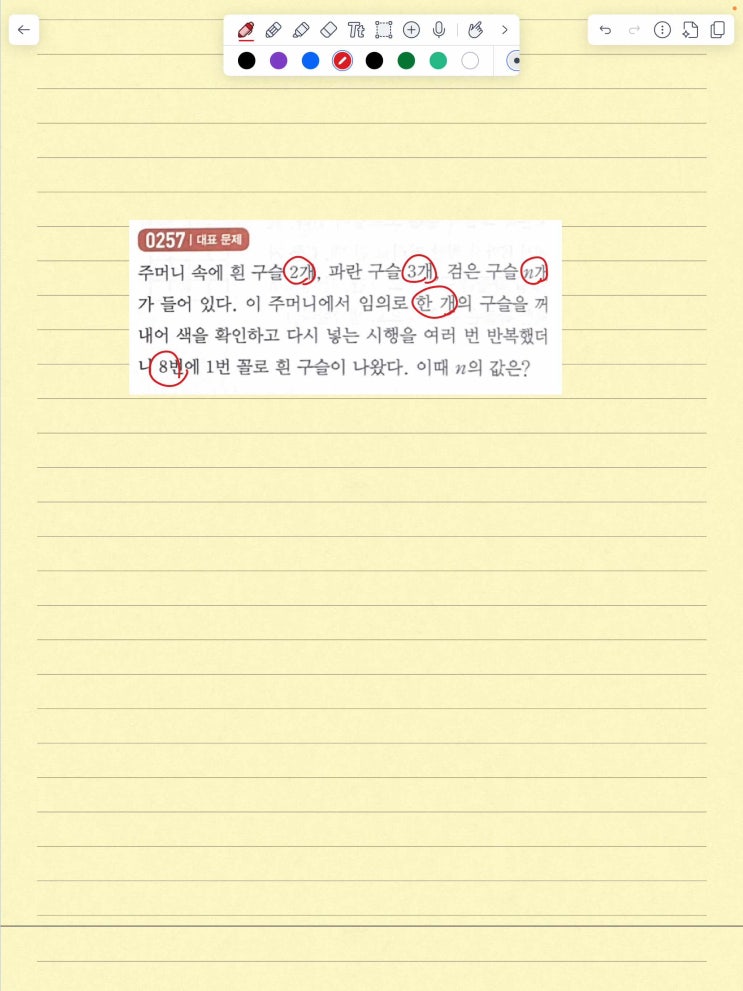The image size is (743, 991).
Task: Pick the teal green pen color
Action: pyautogui.click(x=438, y=61)
